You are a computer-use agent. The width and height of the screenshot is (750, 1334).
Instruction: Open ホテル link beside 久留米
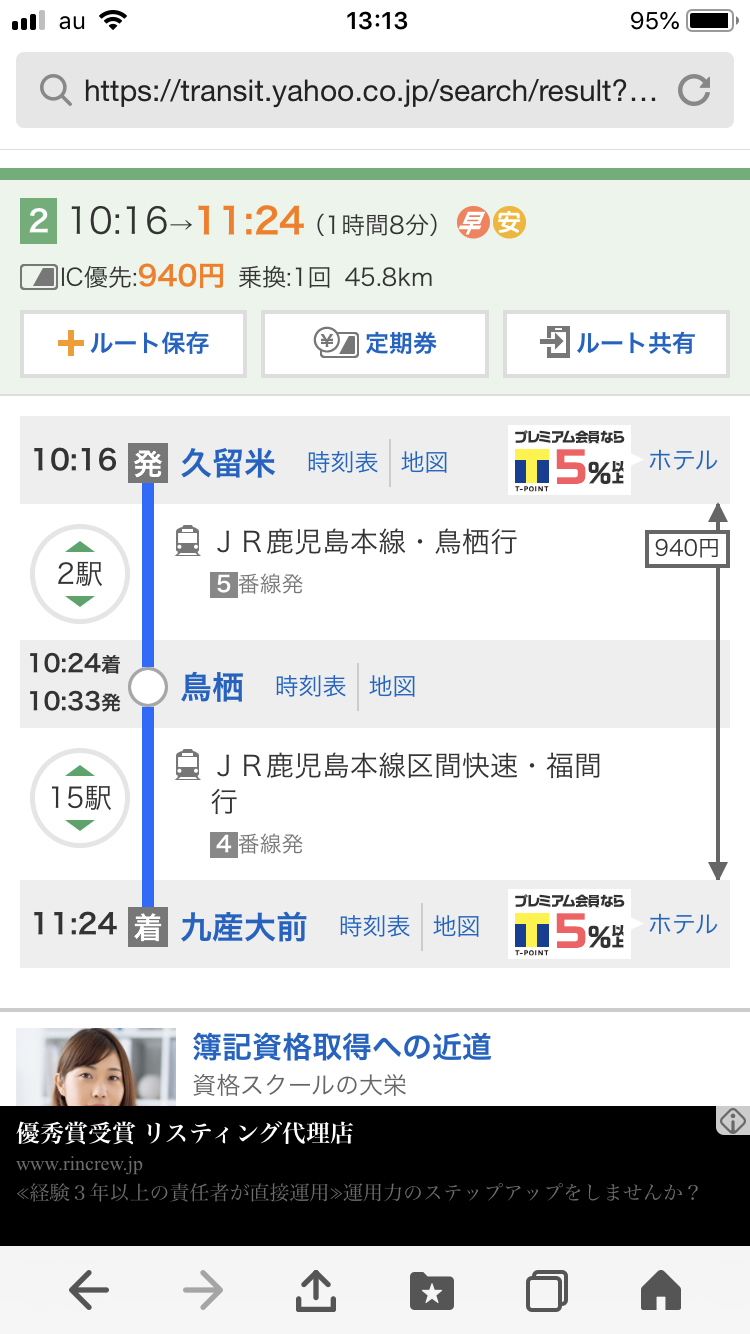point(683,460)
